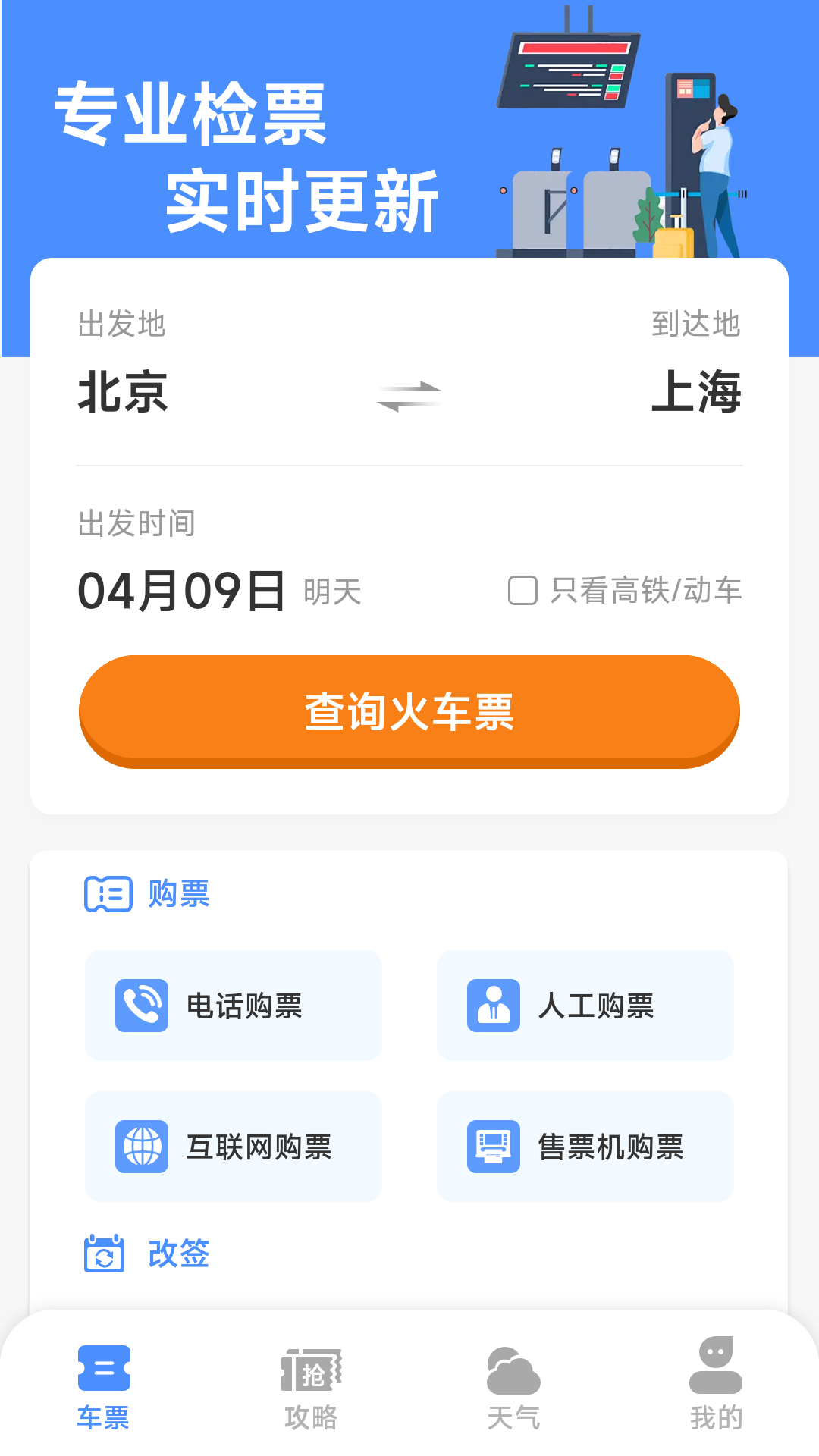
Task: Open the 改签 section
Action: pyautogui.click(x=180, y=1256)
